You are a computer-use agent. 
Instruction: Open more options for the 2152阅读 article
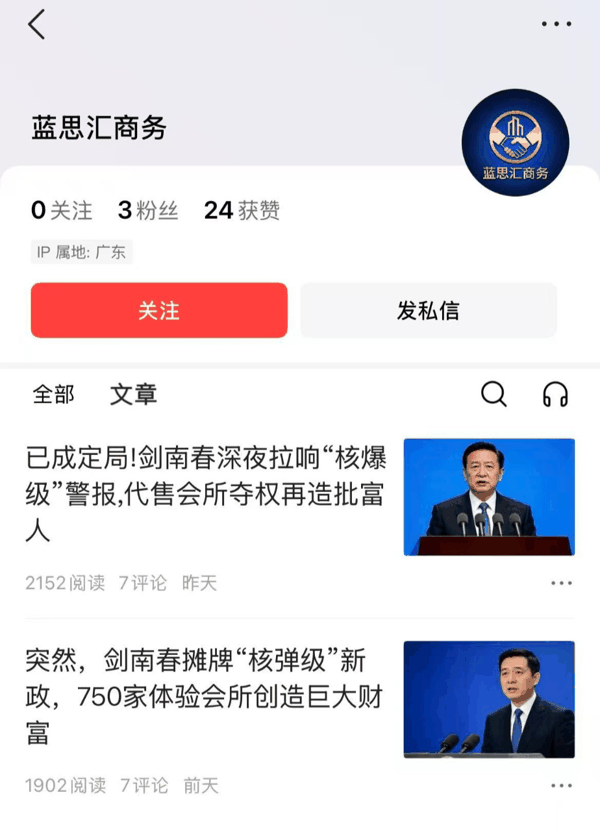561,583
